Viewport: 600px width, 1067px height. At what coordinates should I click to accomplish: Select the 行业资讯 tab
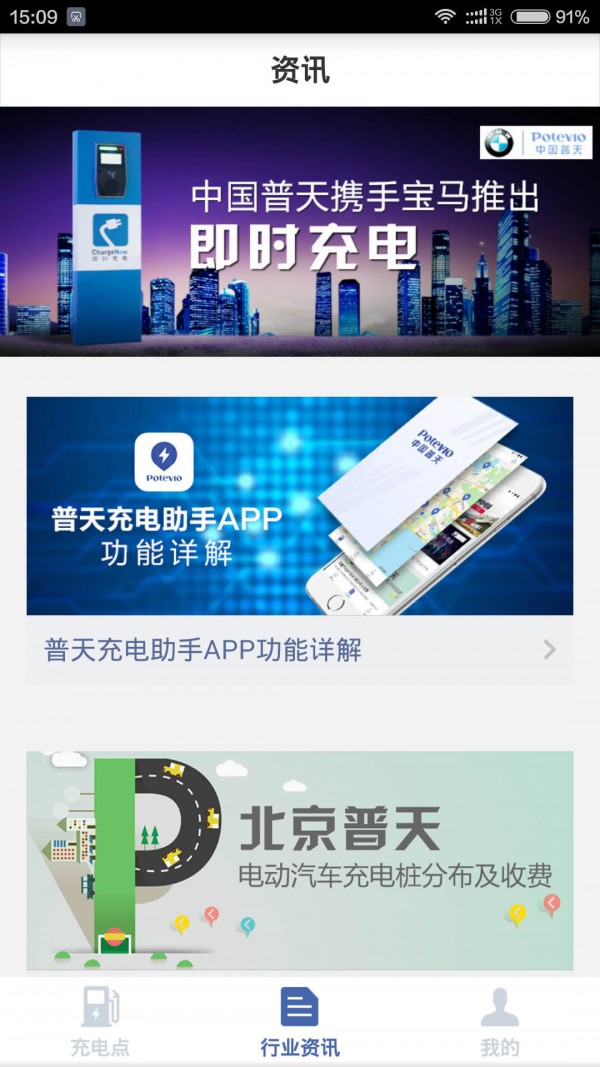[x=300, y=1020]
